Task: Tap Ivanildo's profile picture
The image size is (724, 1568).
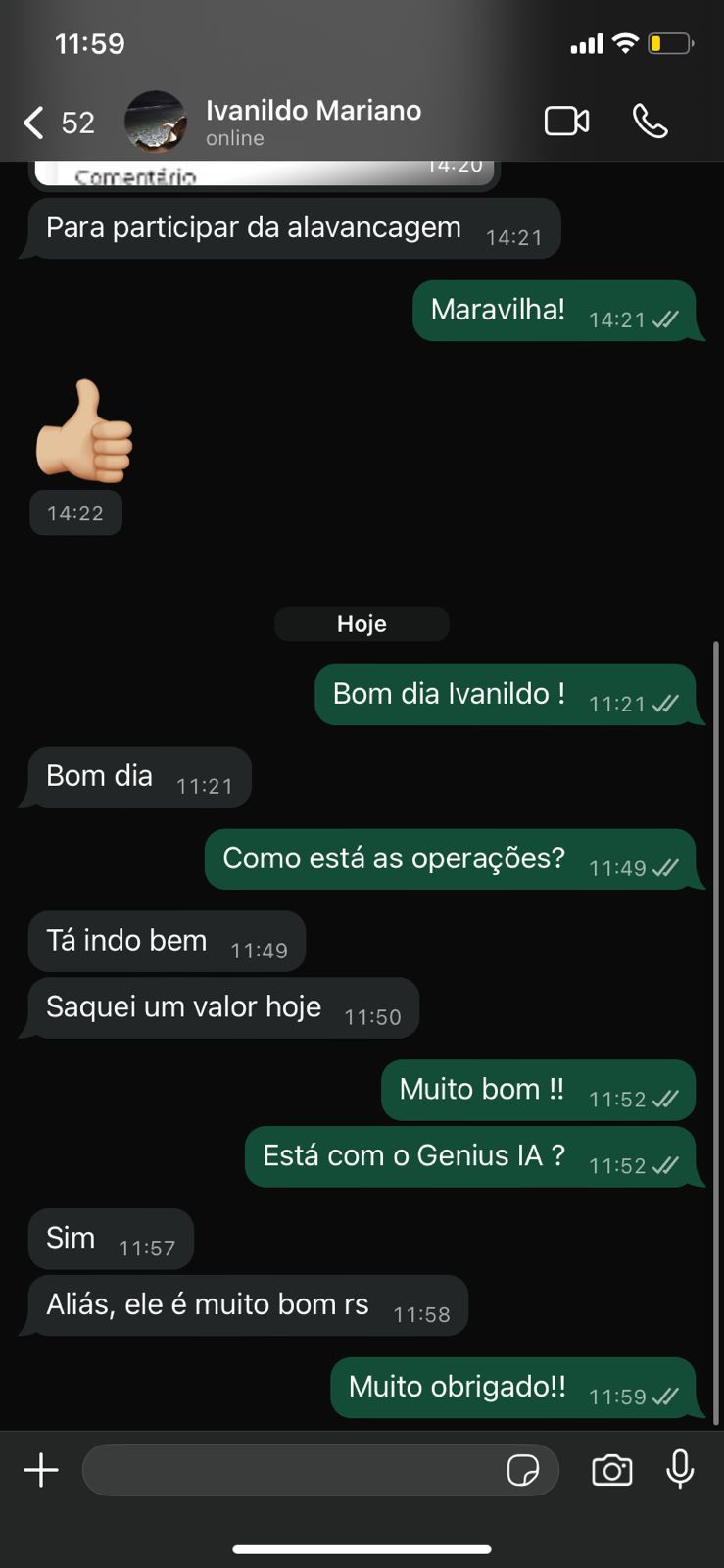Action: click(156, 122)
